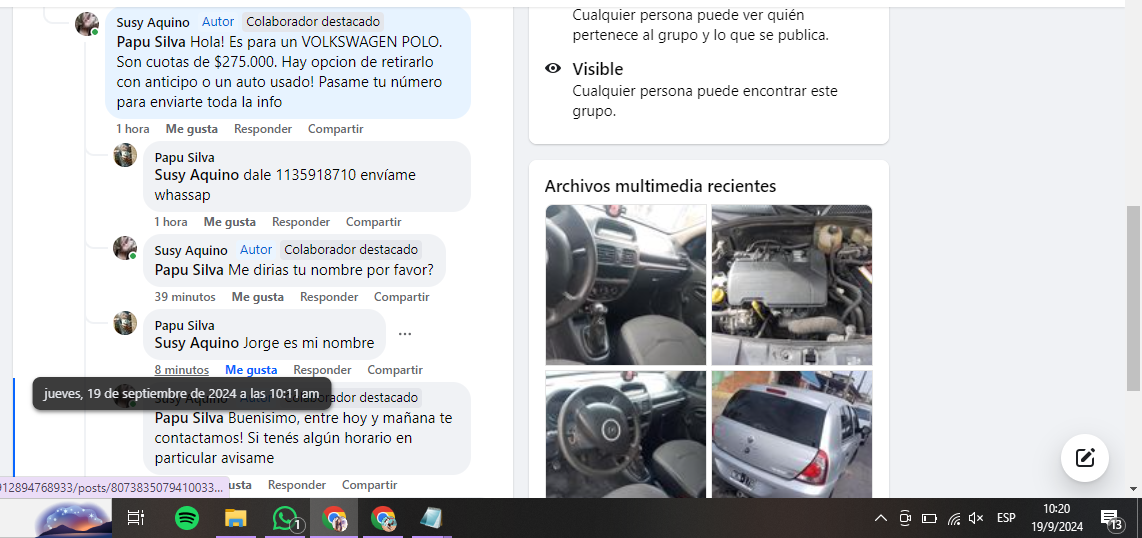
Task: Share Susy Aquino's Volkswagen Polo comment
Action: pyautogui.click(x=335, y=129)
